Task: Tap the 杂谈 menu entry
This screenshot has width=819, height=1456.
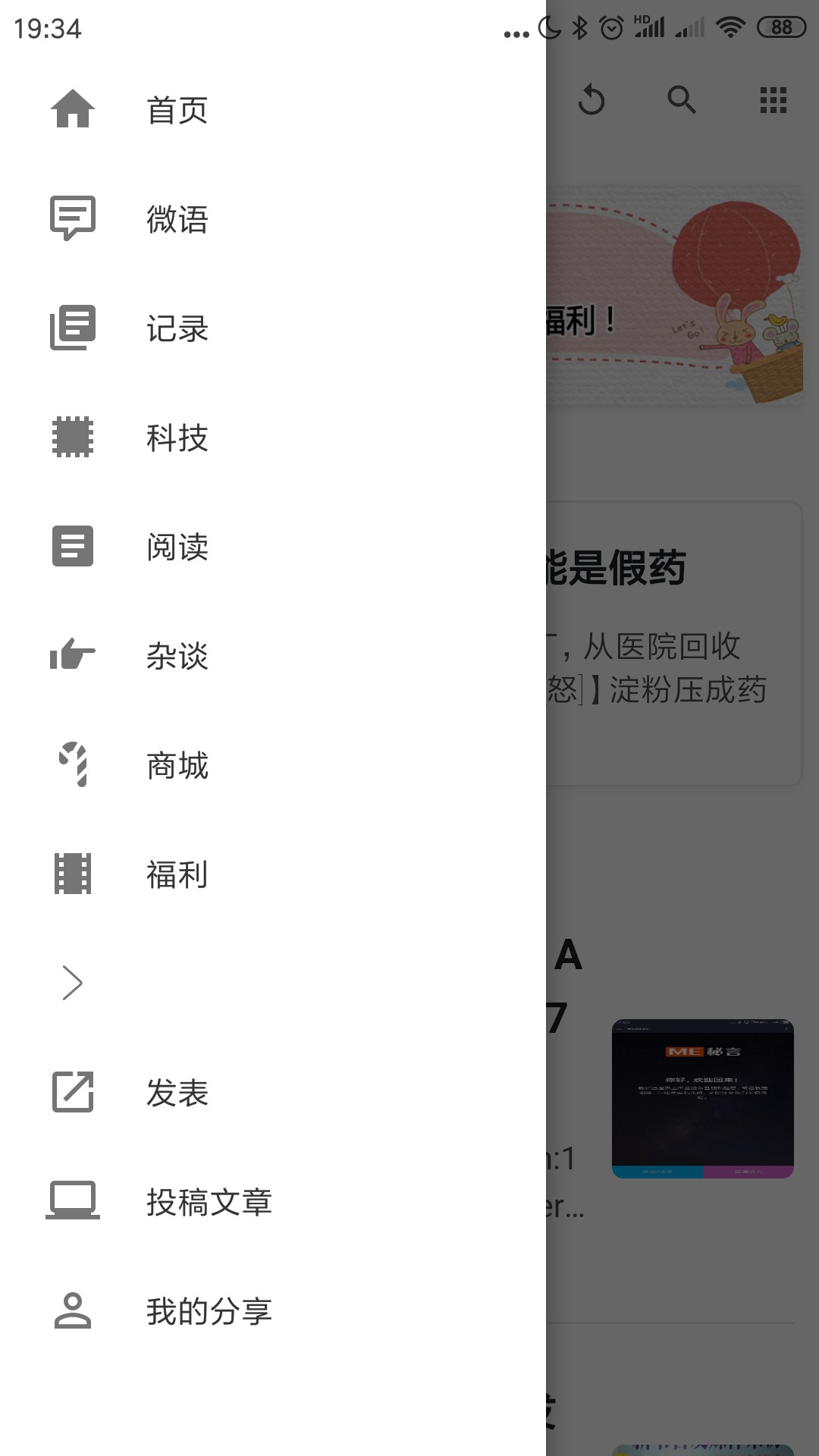Action: (177, 656)
